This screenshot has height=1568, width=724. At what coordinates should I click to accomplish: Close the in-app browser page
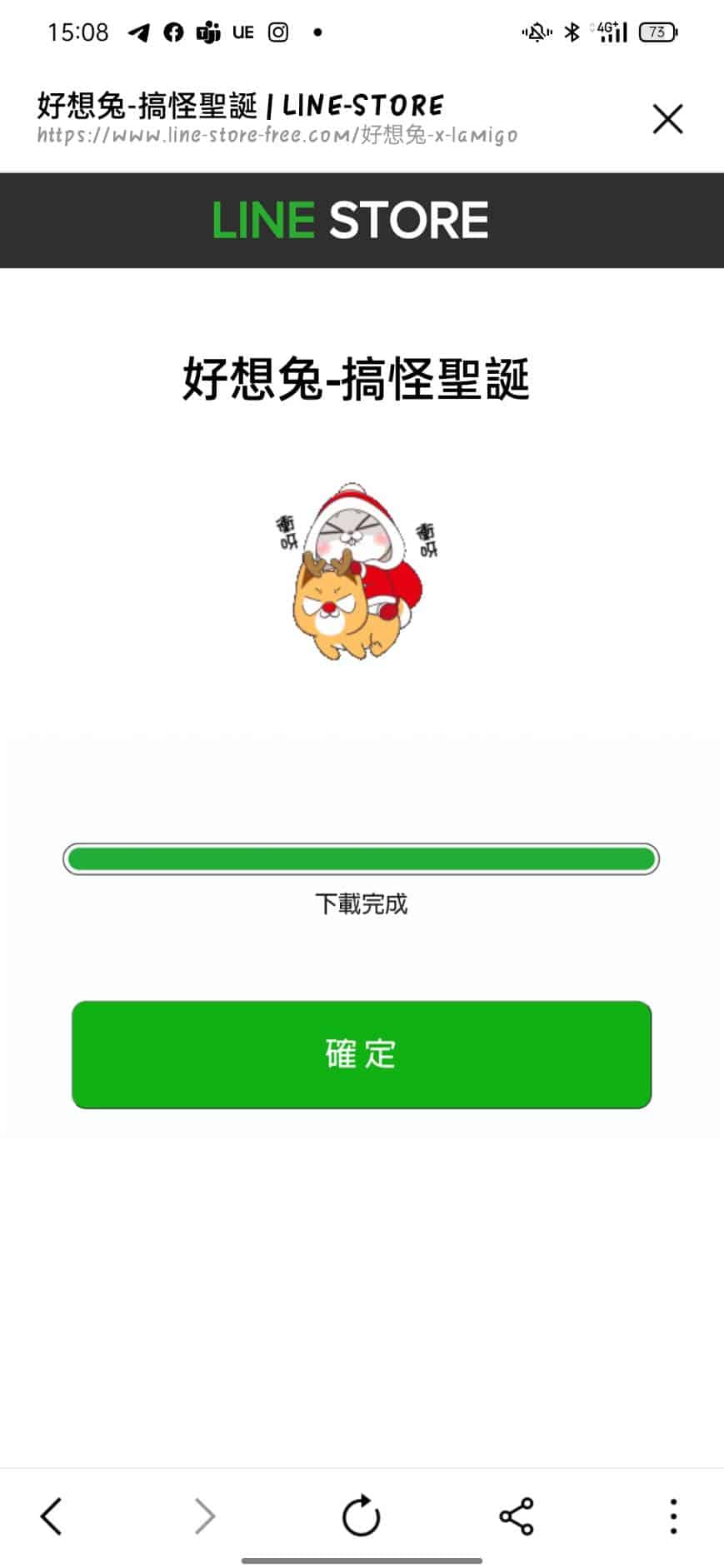[x=667, y=119]
